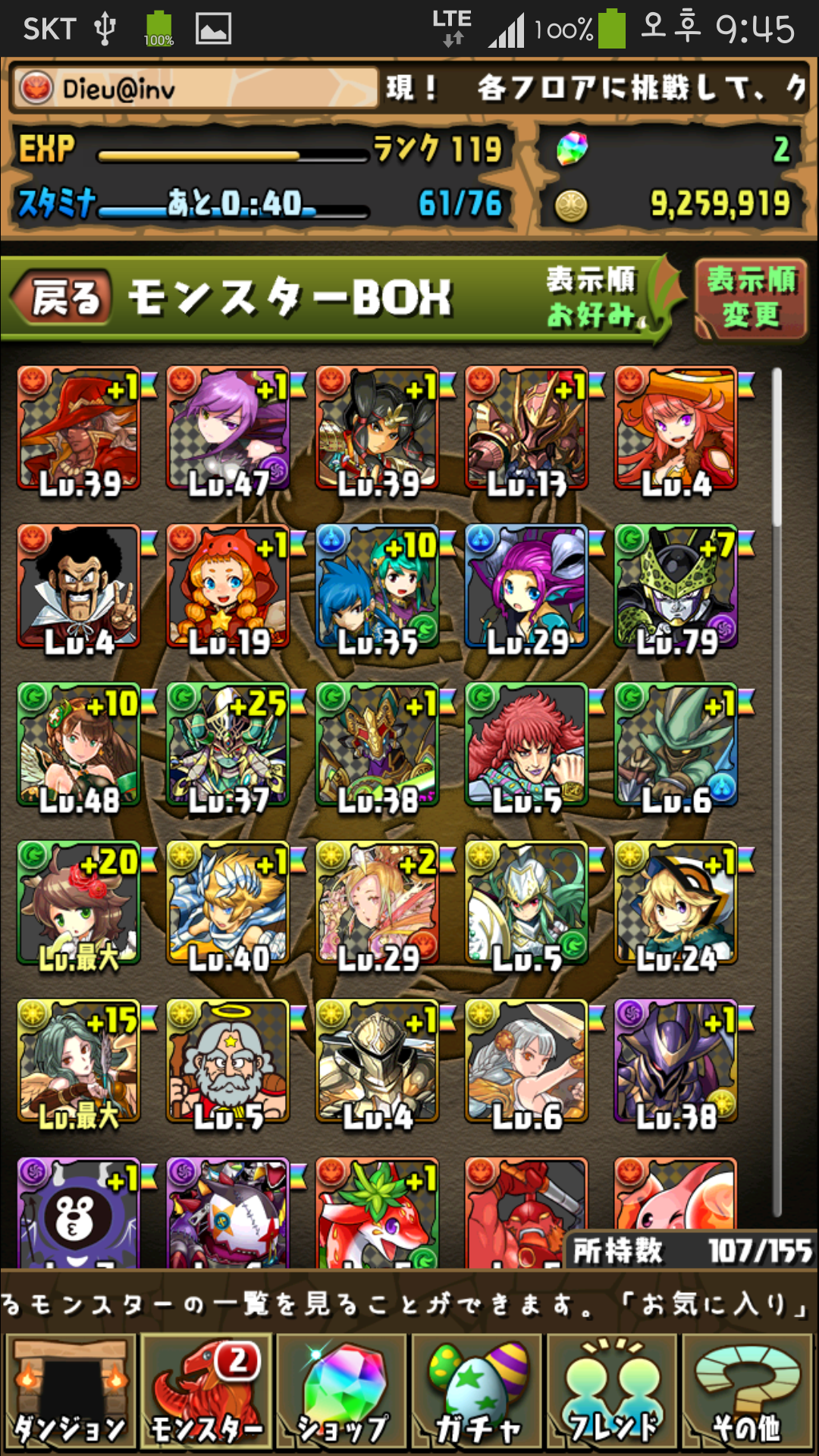Image resolution: width=819 pixels, height=1456 pixels.
Task: Switch to the ダンジョン tab
Action: point(70,1394)
